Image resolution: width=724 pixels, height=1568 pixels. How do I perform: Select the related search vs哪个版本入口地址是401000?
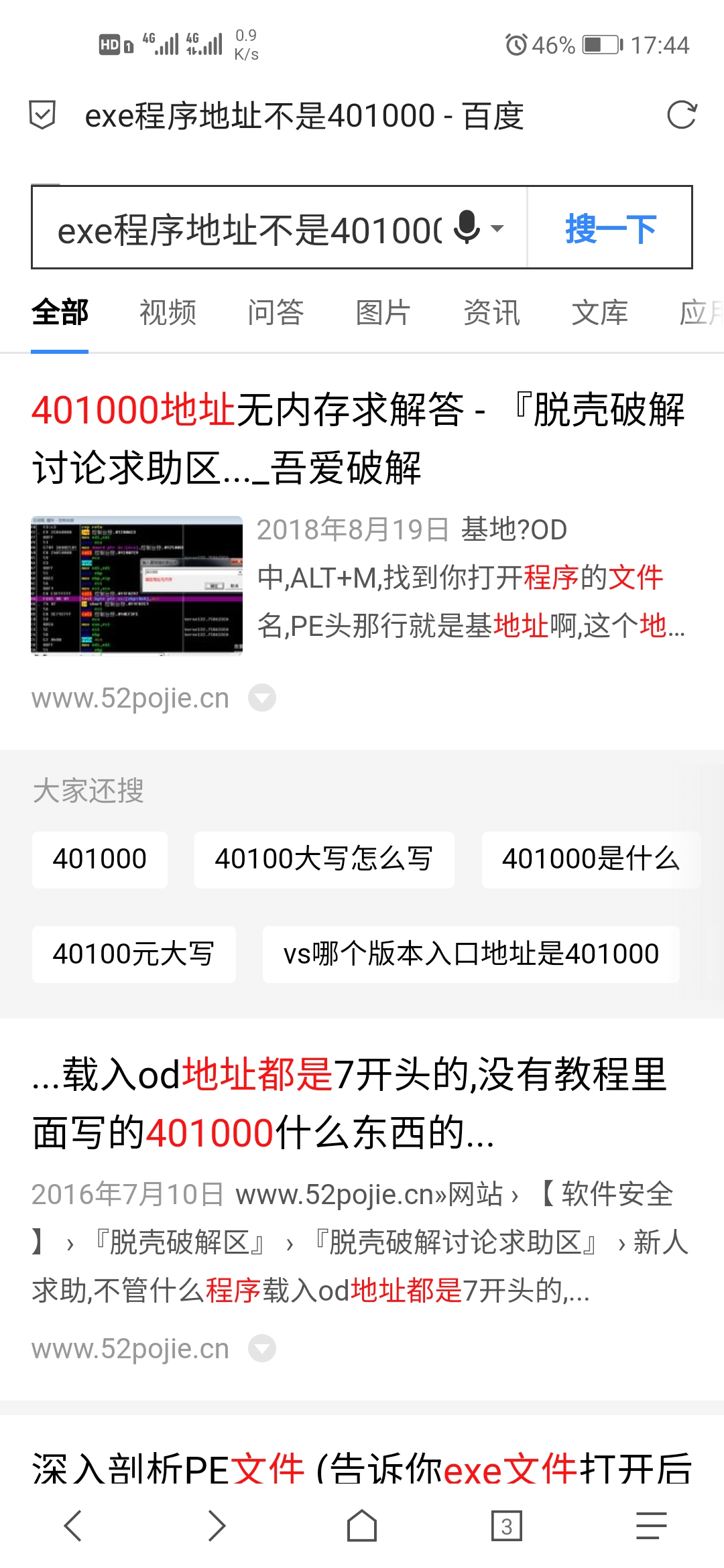tap(471, 954)
